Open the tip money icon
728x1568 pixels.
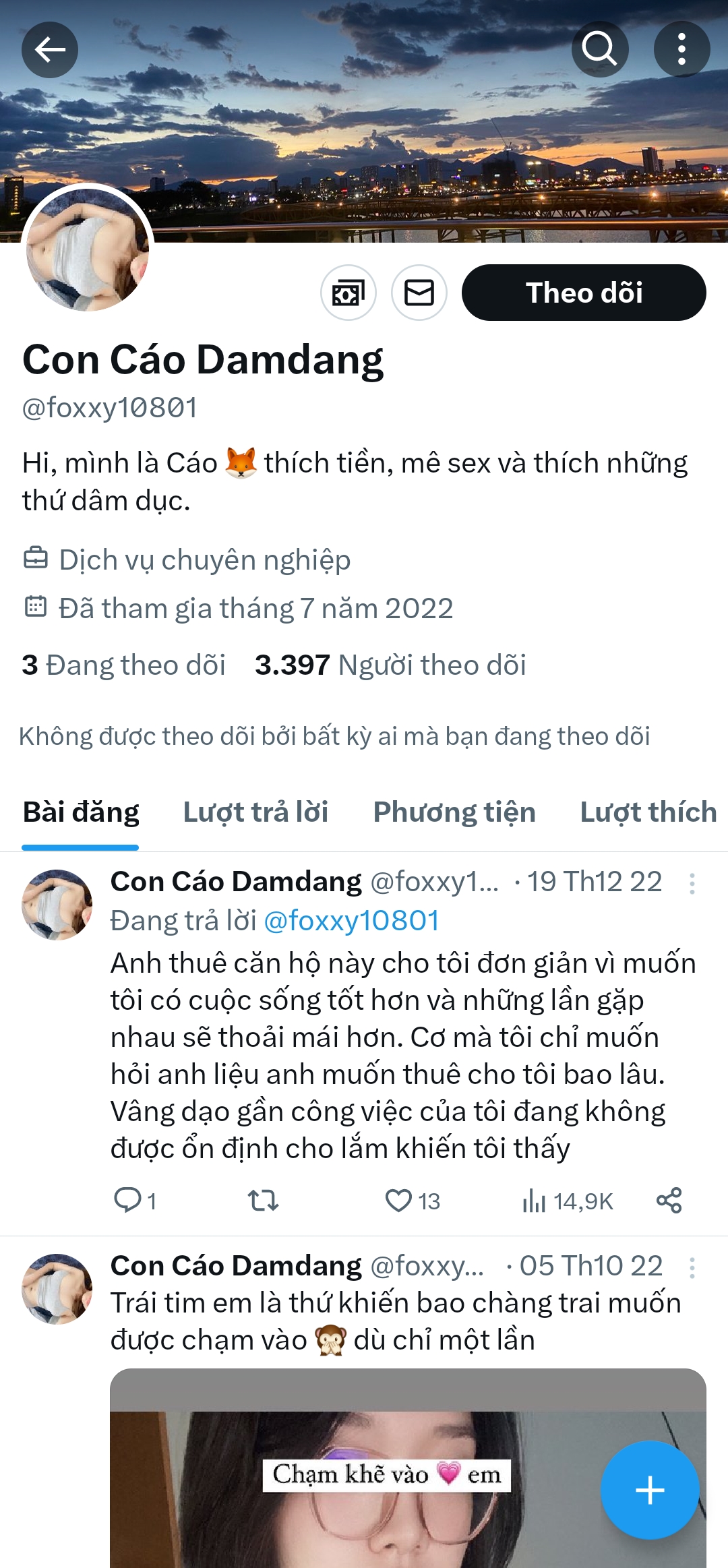point(348,293)
